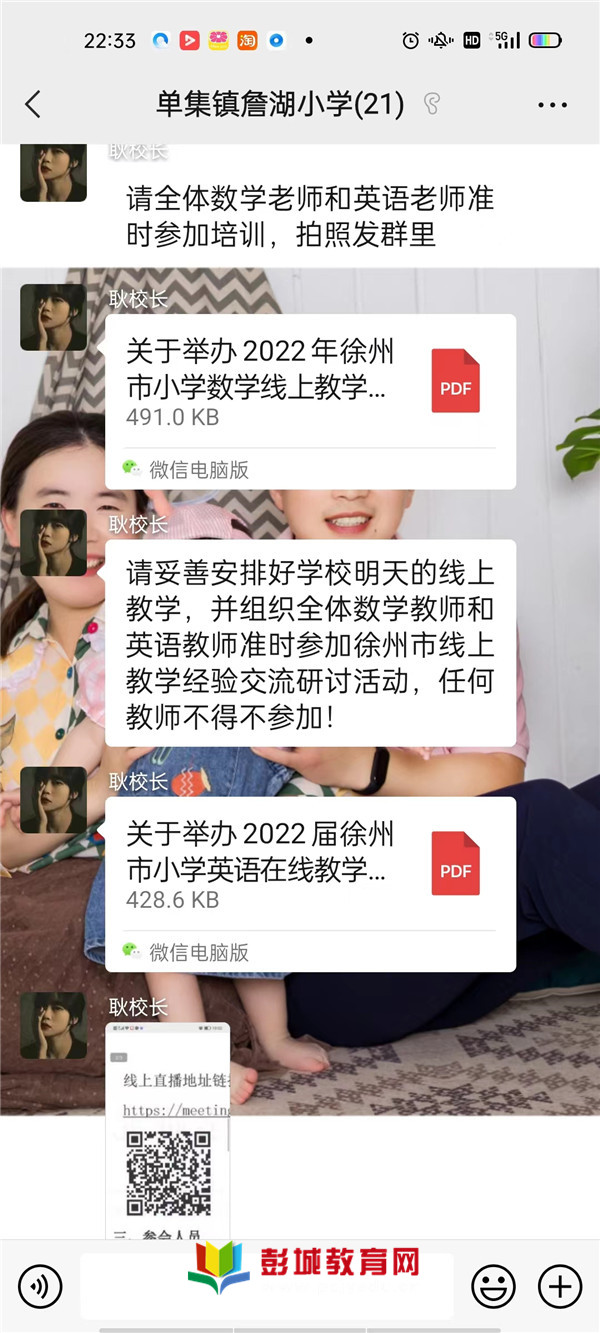Screen dimensions: 600x1333
Task: Go back to the chat list
Action: click(33, 104)
